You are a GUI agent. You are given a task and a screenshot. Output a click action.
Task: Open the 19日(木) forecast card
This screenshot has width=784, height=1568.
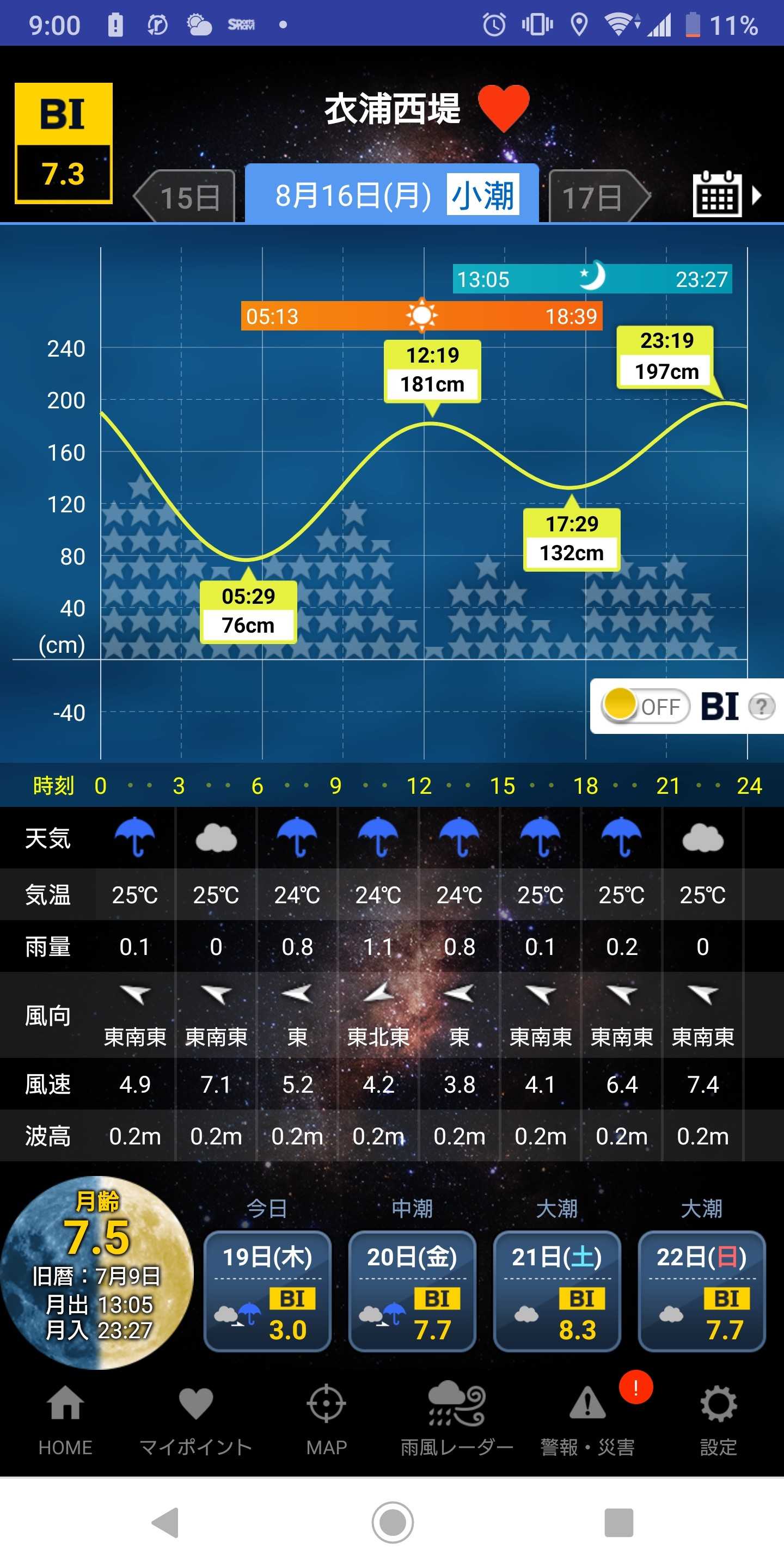(x=267, y=1290)
